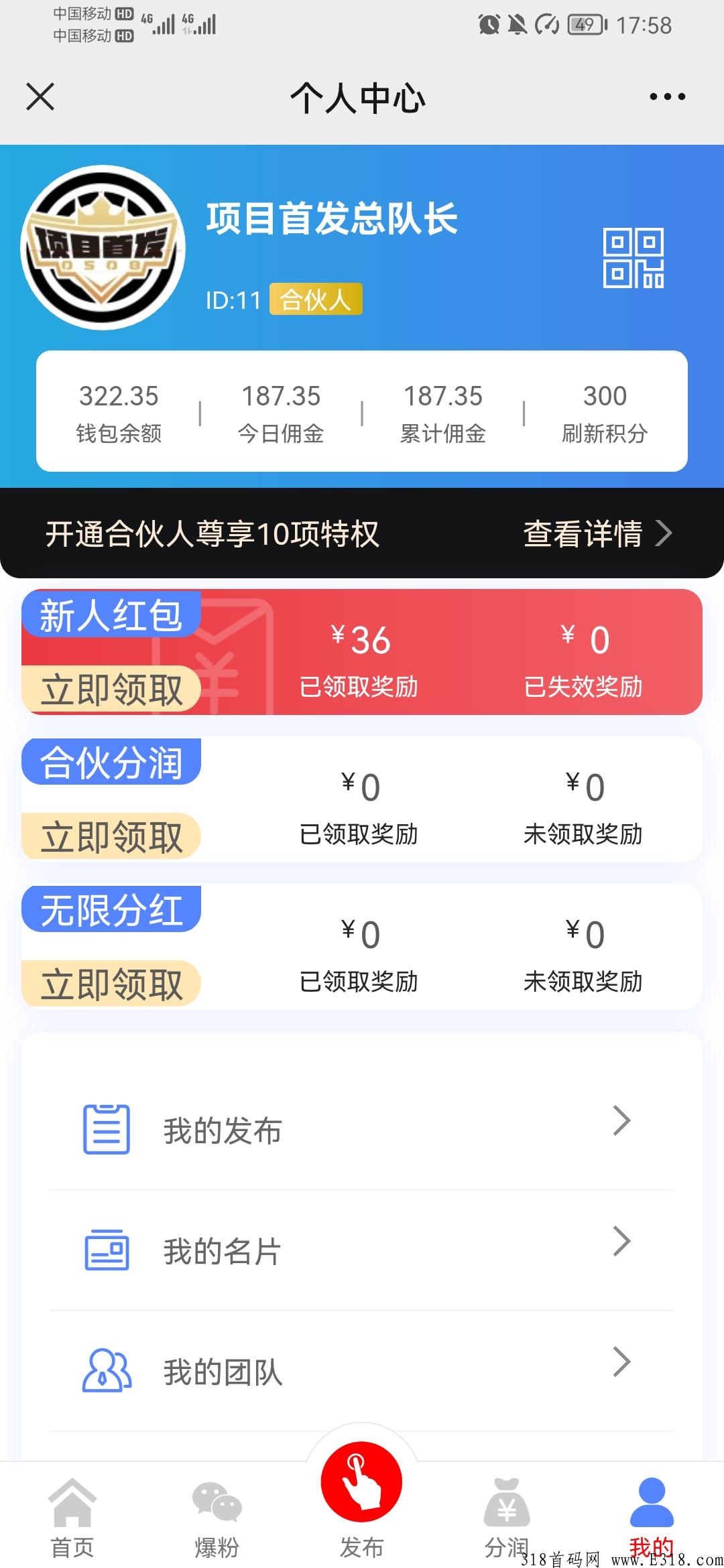
Task: Switch to the 爆粉 tab
Action: pyautogui.click(x=217, y=1519)
